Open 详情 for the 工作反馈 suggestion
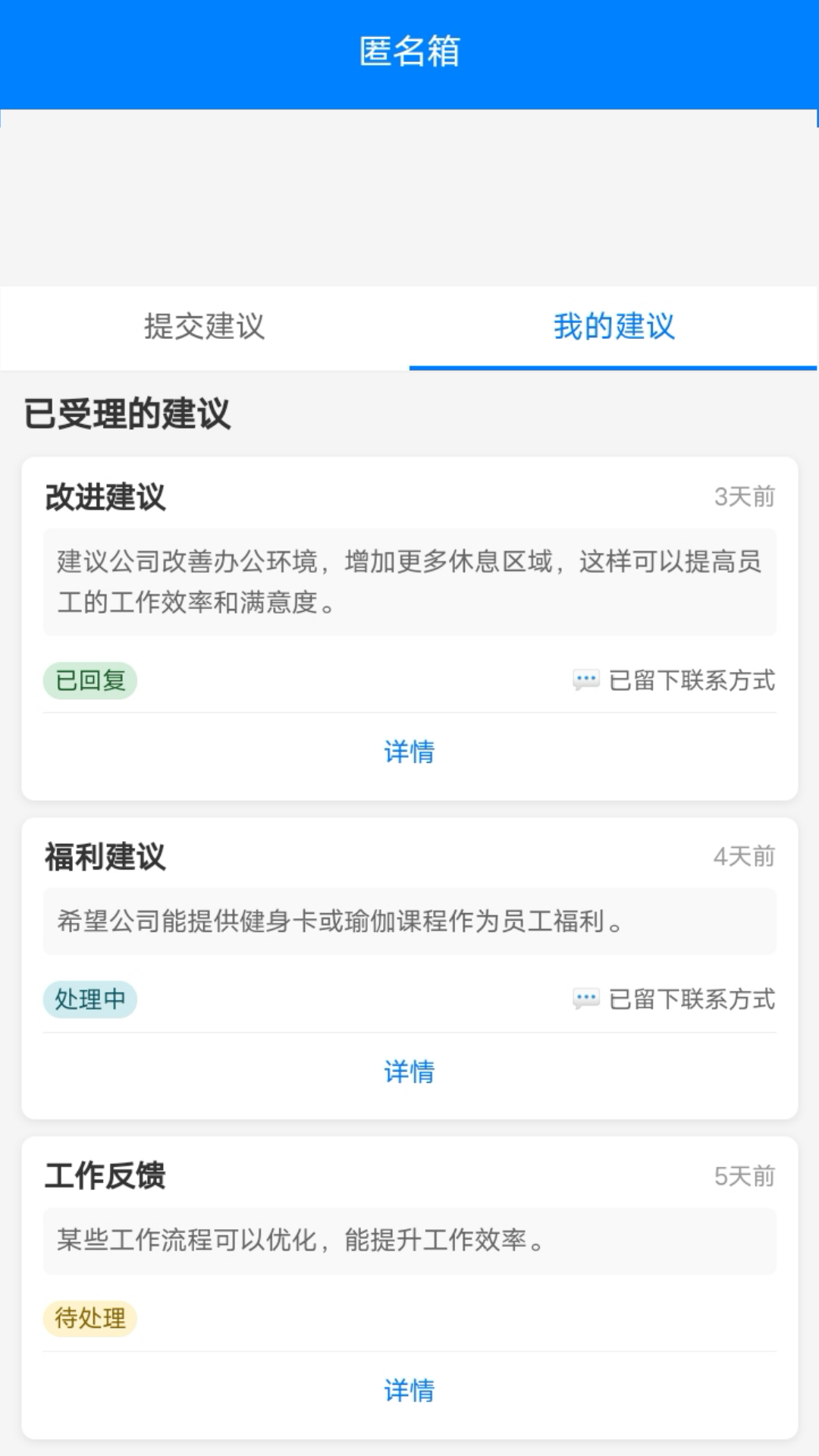 tap(409, 1390)
